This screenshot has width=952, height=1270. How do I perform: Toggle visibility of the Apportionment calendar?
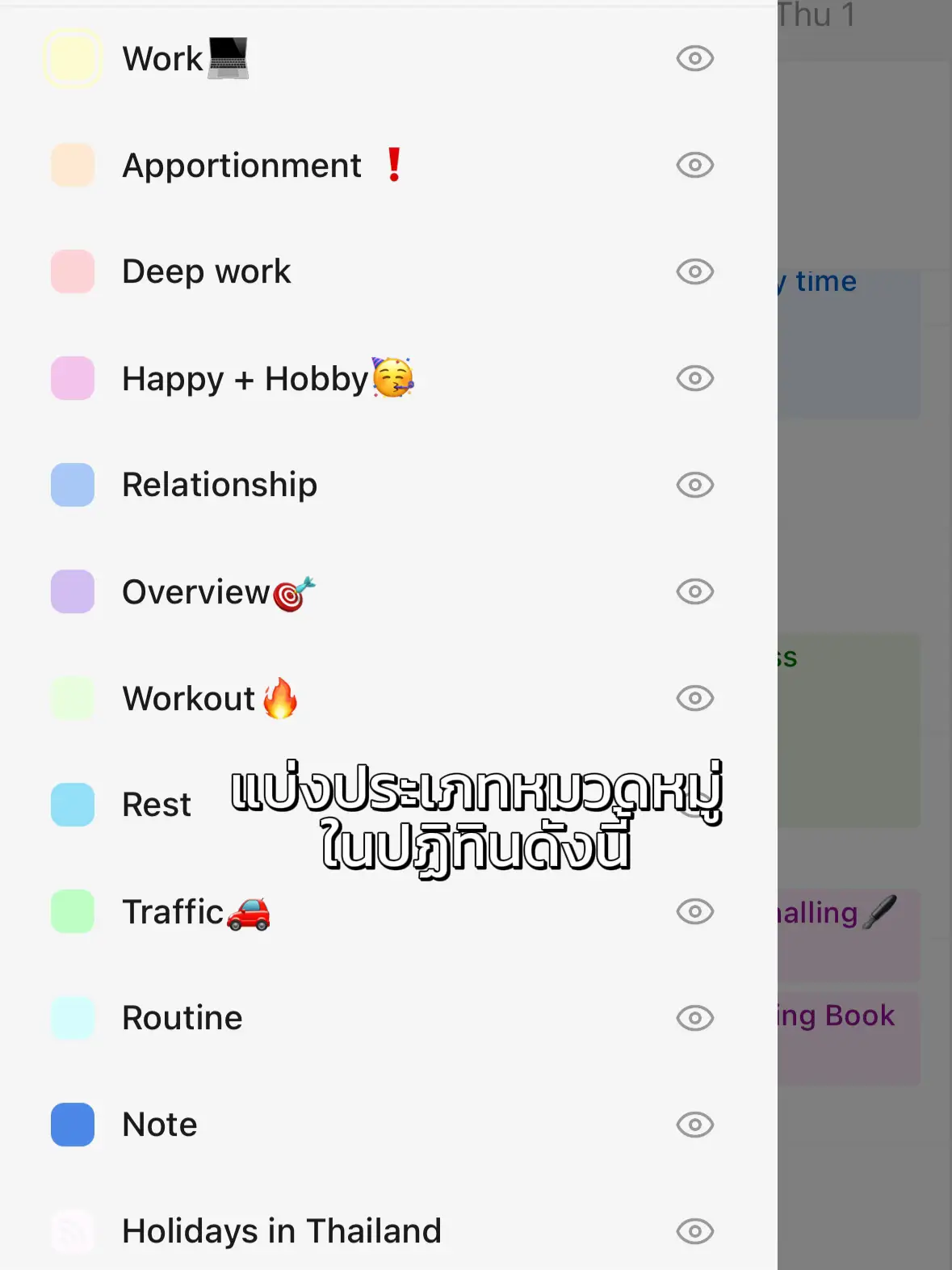coord(694,165)
